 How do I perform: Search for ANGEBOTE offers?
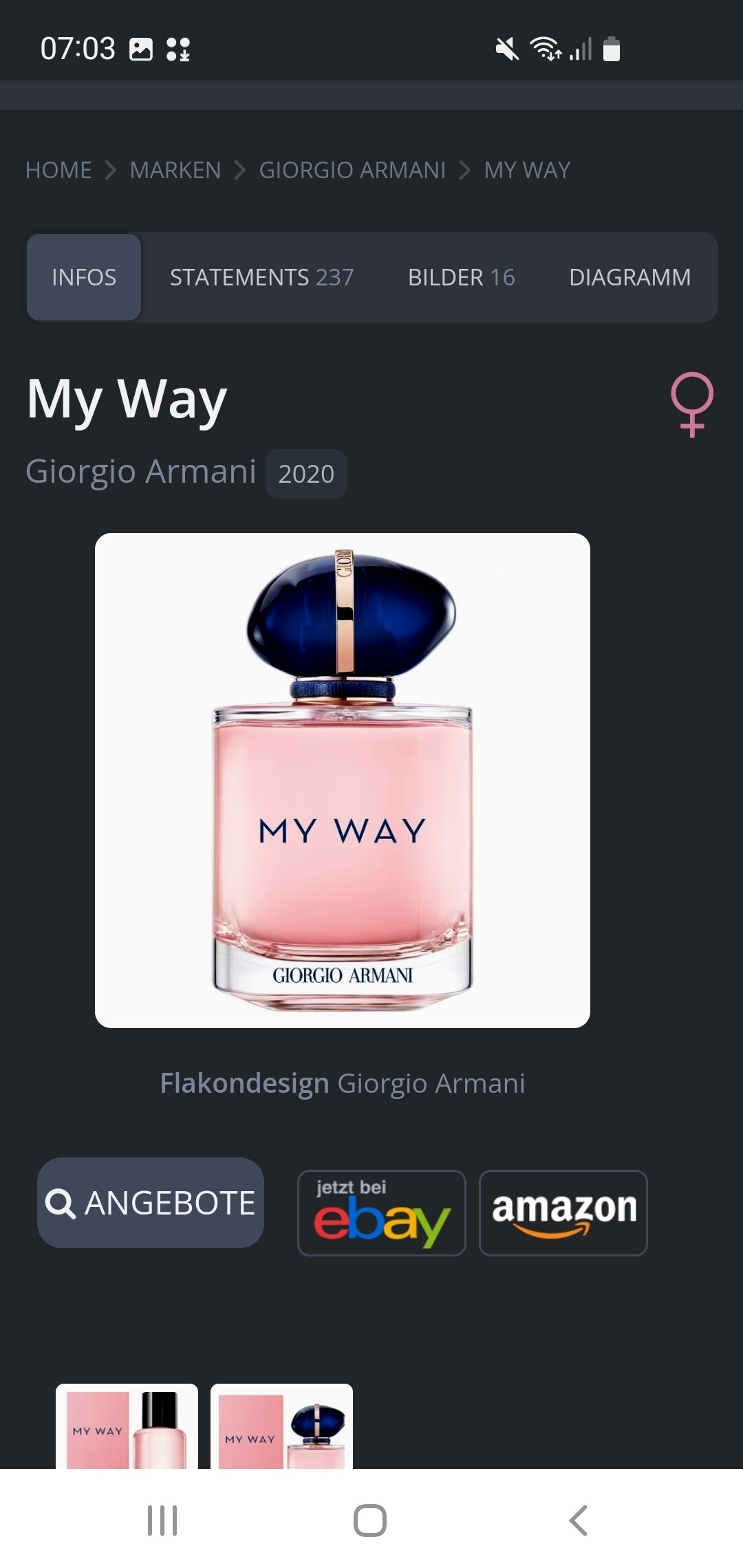(151, 1203)
